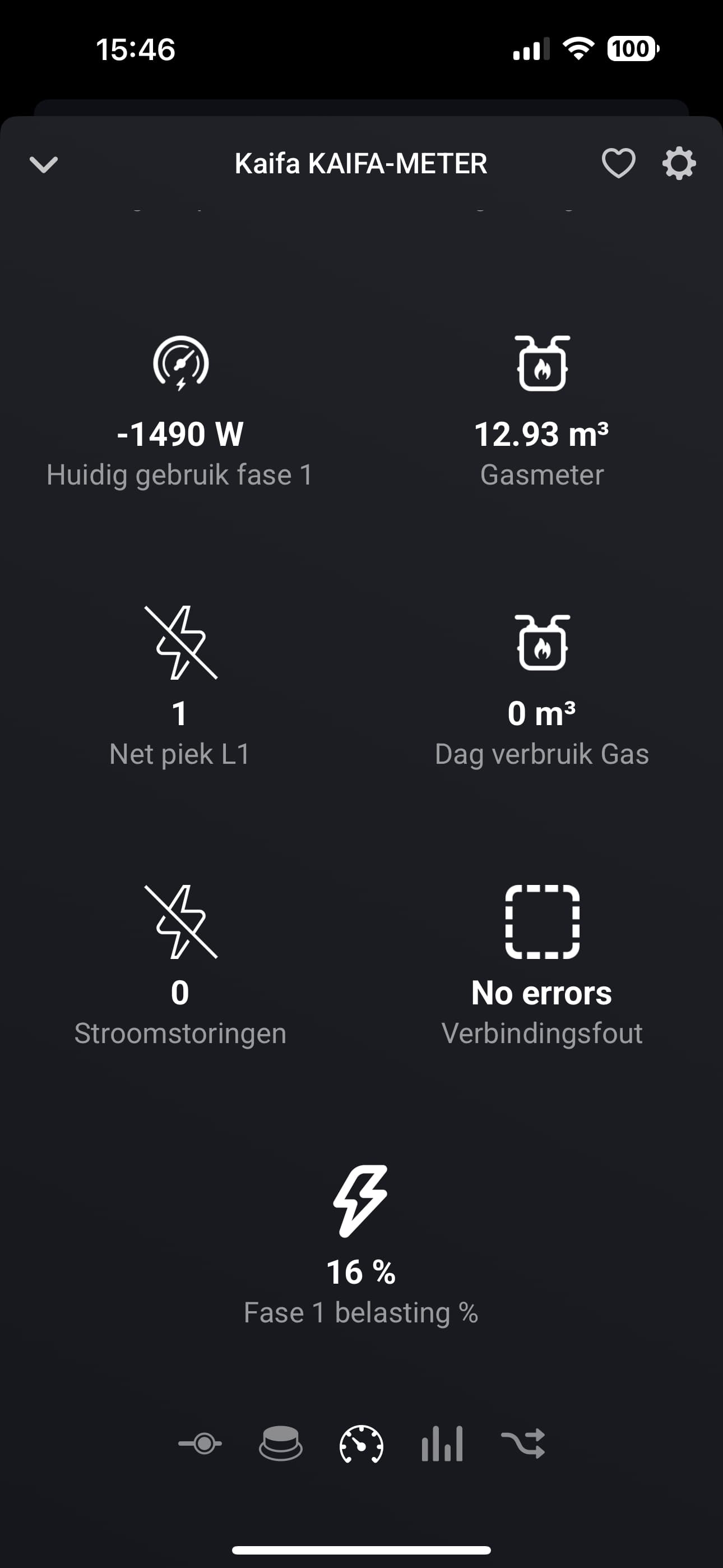Collapse the Kaifa KAIFA-METER device panel
This screenshot has height=1568, width=723.
(44, 164)
